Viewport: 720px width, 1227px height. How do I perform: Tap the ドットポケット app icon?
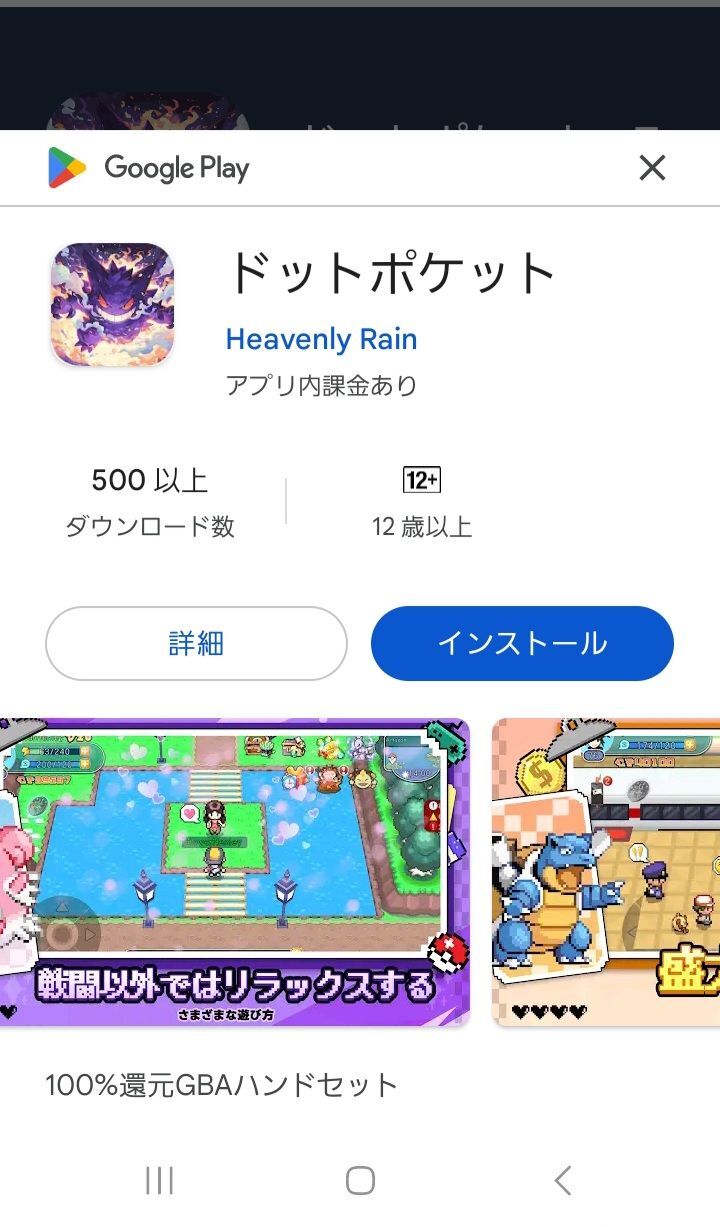112,304
